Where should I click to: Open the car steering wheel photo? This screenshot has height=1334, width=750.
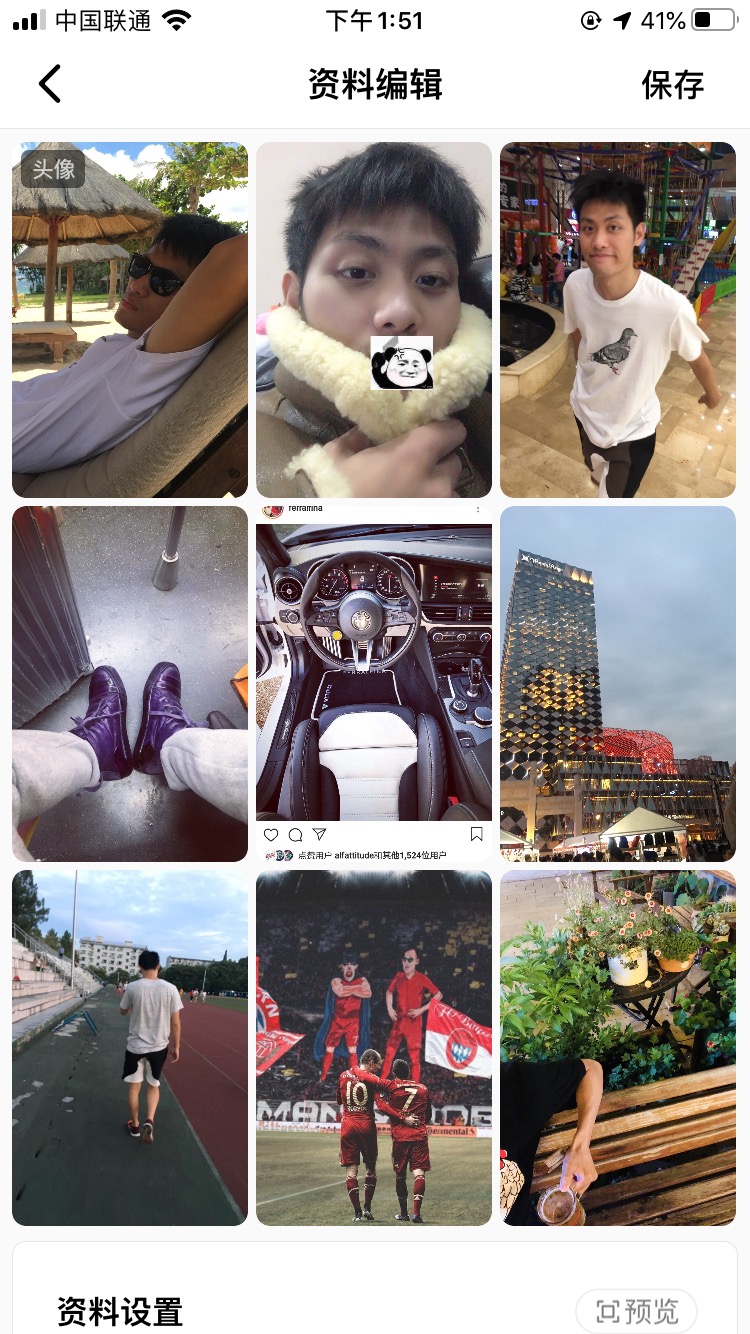374,684
